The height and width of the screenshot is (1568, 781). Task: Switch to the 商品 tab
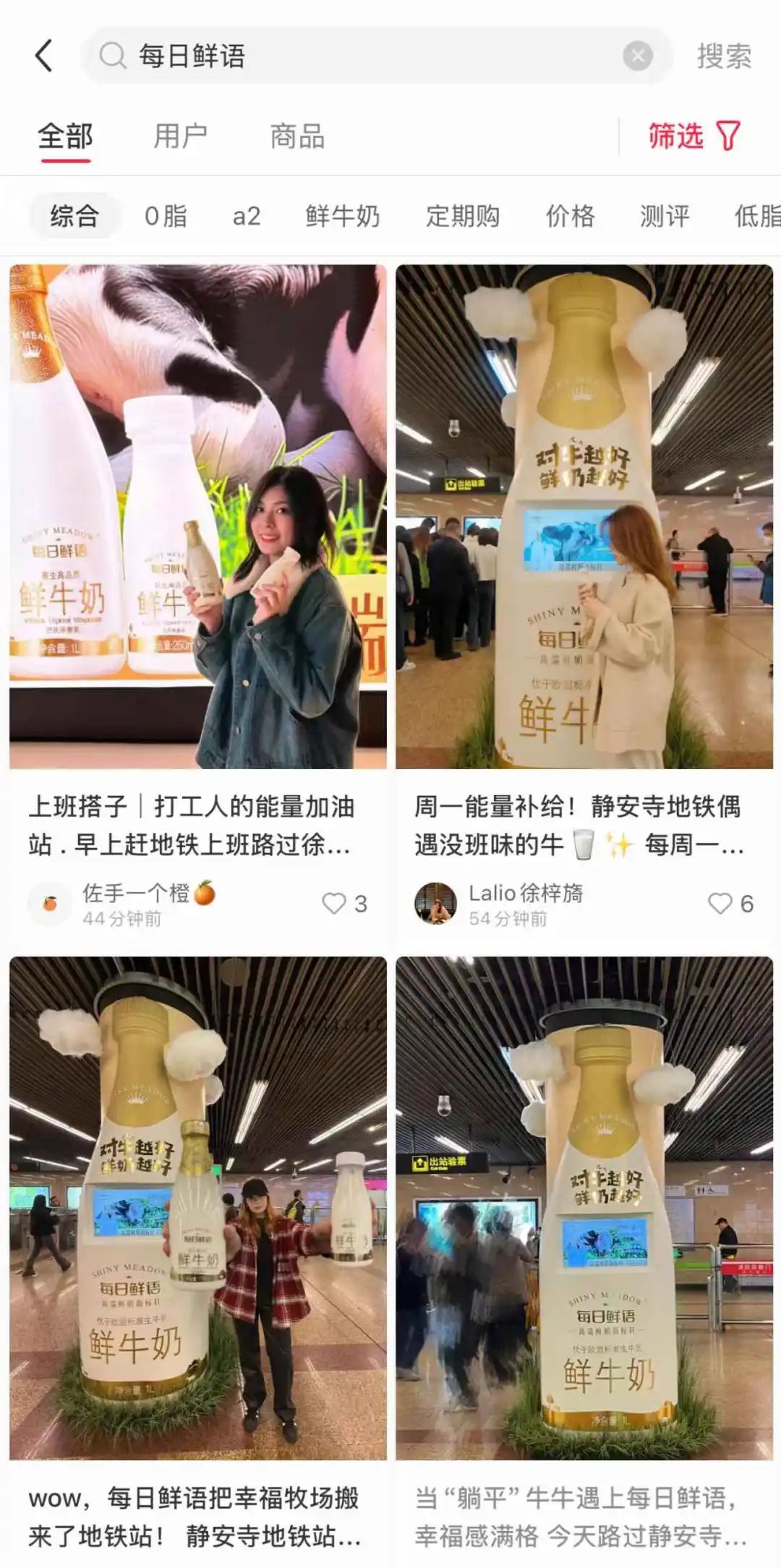pos(296,136)
